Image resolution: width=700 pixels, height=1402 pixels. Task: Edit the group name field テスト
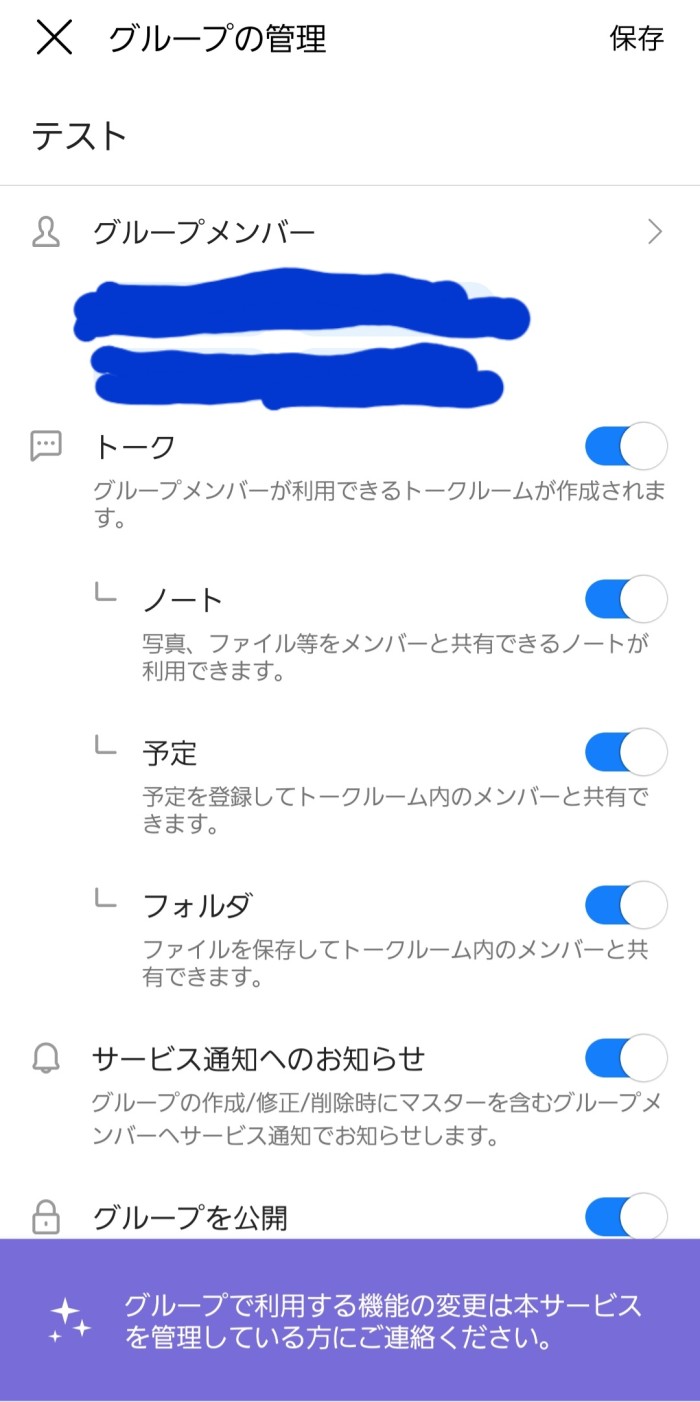tap(350, 136)
